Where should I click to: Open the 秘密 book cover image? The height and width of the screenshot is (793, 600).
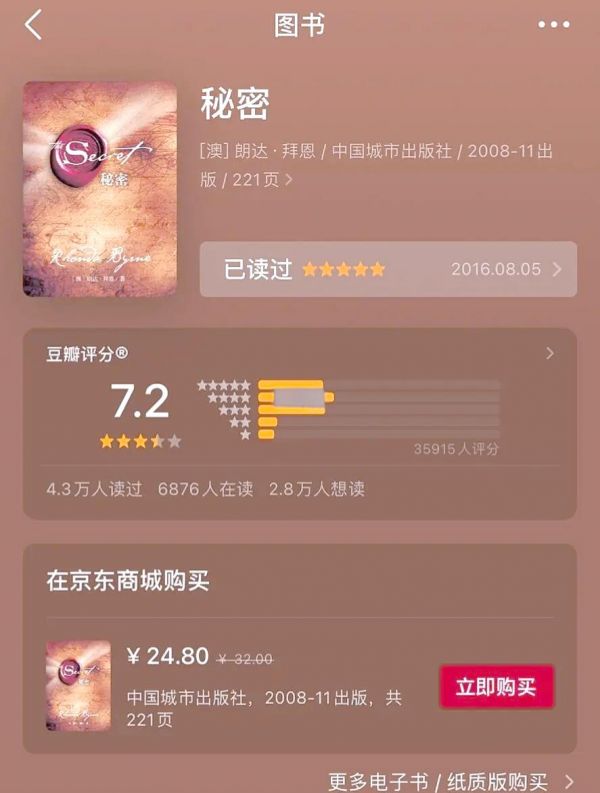coord(100,189)
